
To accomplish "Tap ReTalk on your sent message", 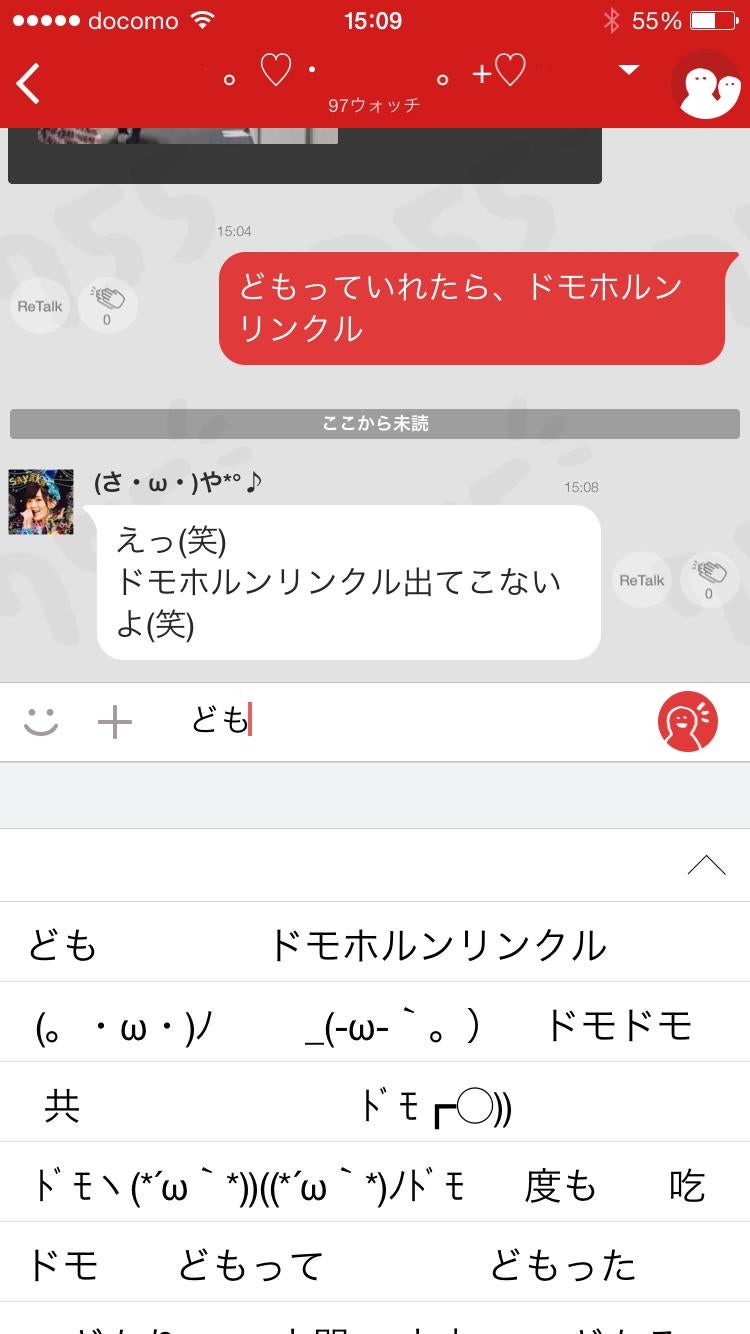I will click(x=39, y=305).
